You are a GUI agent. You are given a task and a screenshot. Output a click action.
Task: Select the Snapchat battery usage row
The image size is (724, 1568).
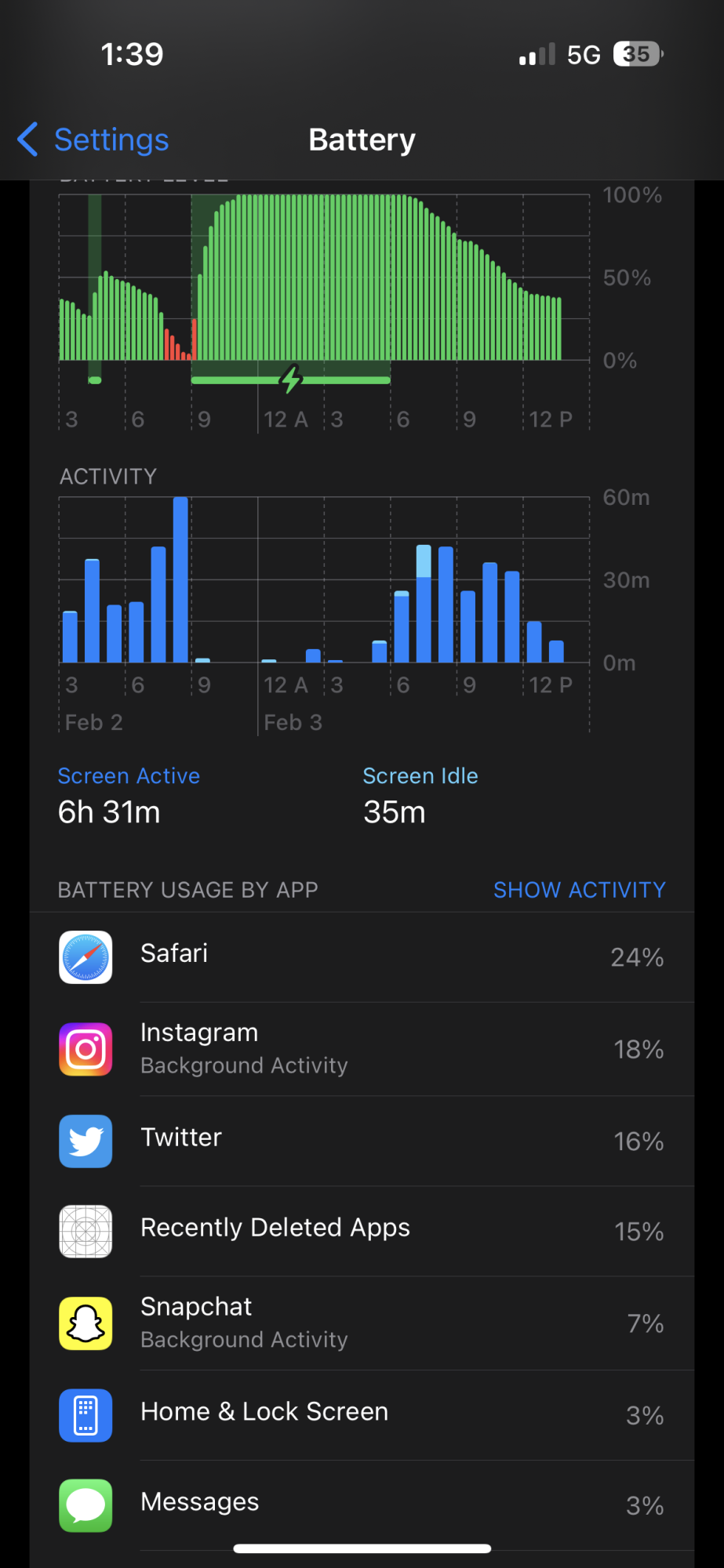click(362, 1323)
